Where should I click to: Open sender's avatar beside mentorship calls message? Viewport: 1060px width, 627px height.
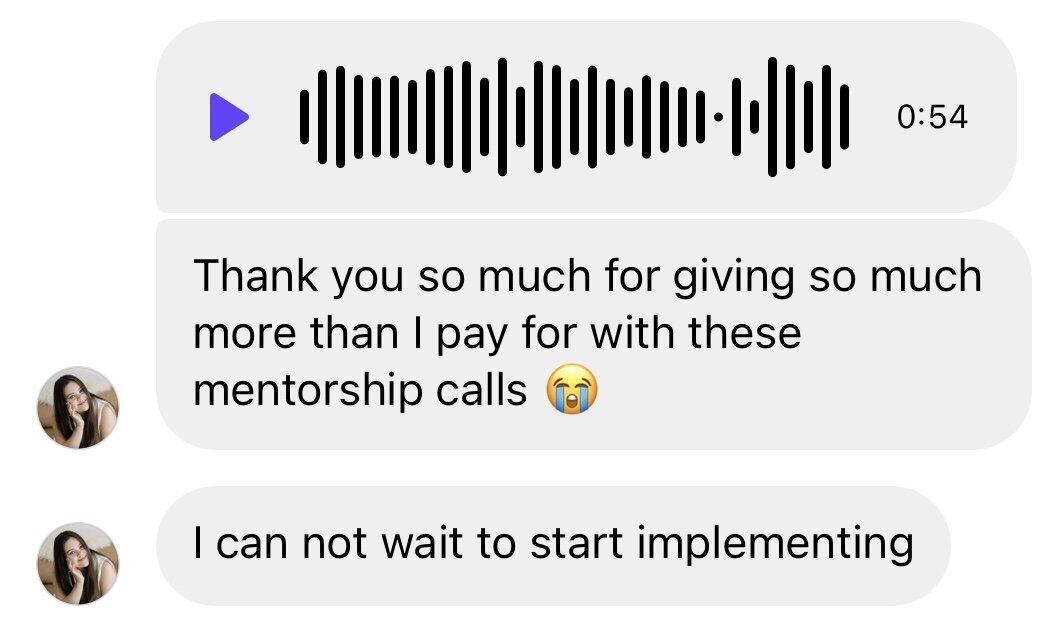coord(78,407)
